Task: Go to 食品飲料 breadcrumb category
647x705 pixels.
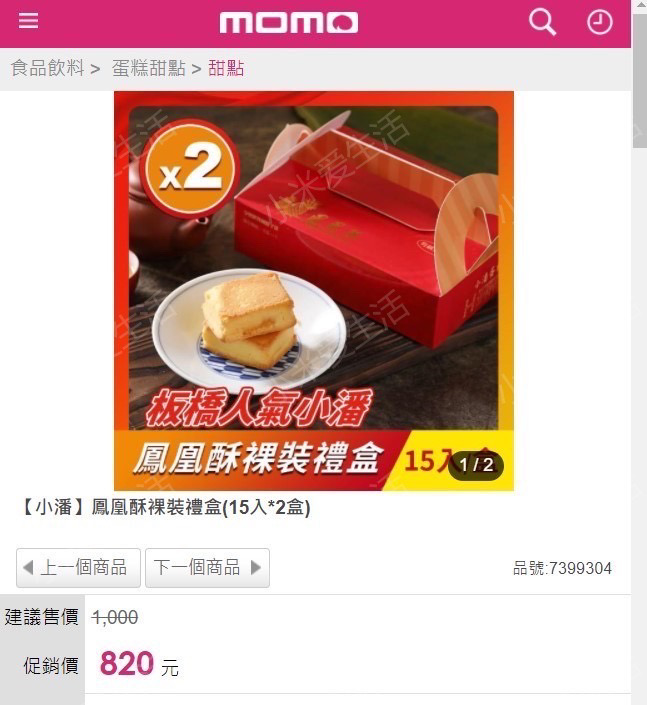Action: tap(47, 68)
